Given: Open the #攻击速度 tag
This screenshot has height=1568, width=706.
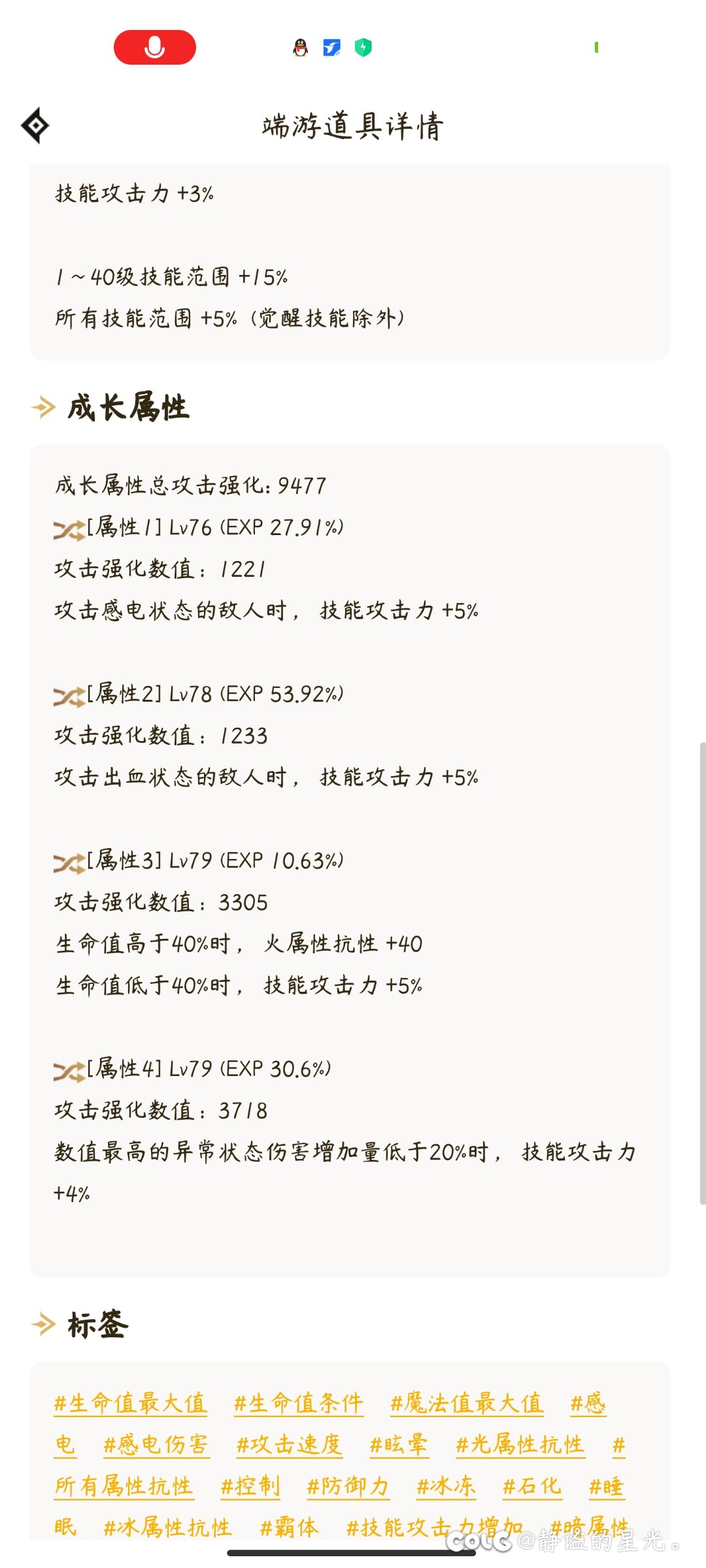Looking at the screenshot, I should tap(290, 1444).
